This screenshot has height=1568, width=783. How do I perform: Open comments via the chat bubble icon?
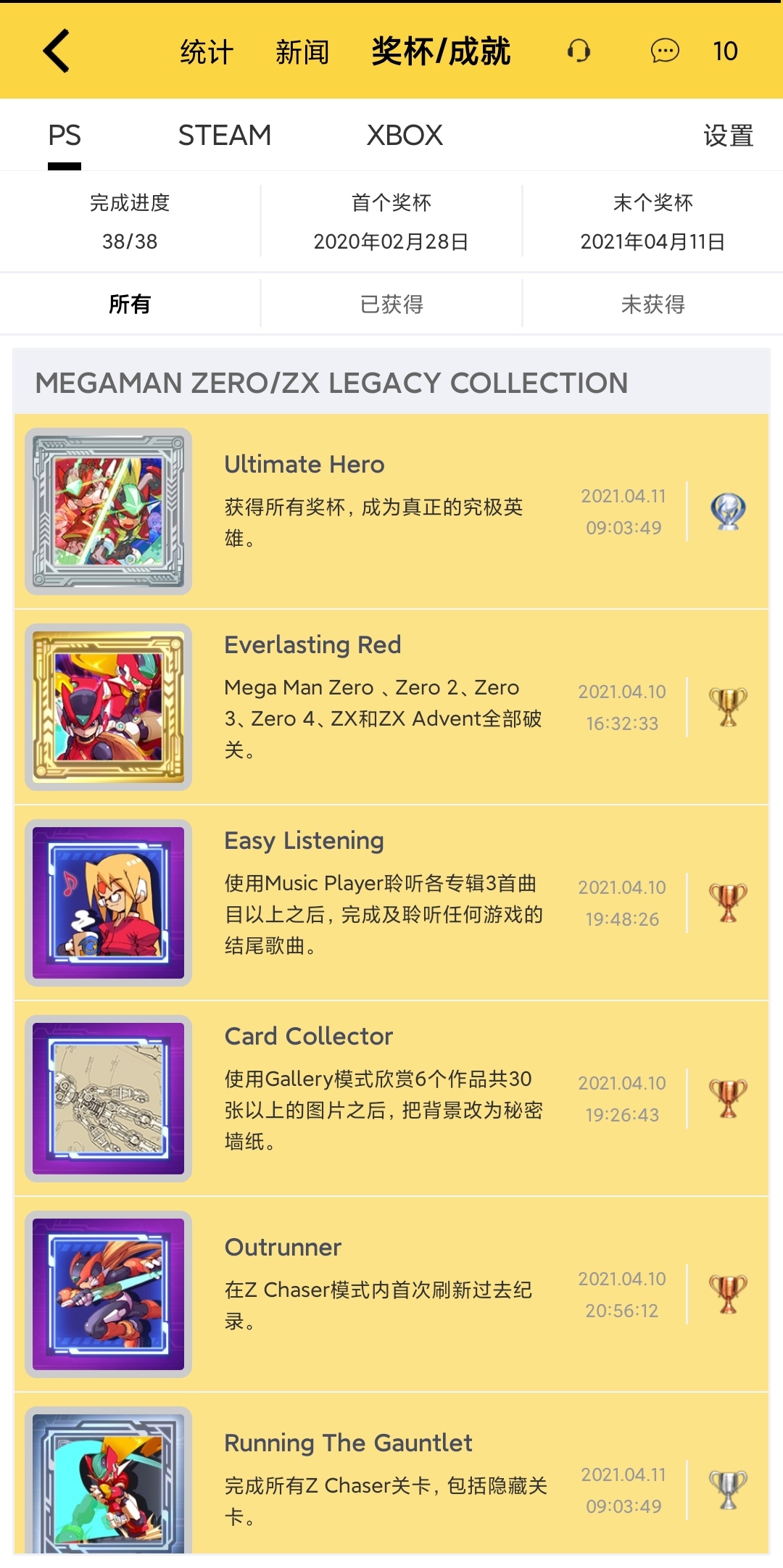664,51
